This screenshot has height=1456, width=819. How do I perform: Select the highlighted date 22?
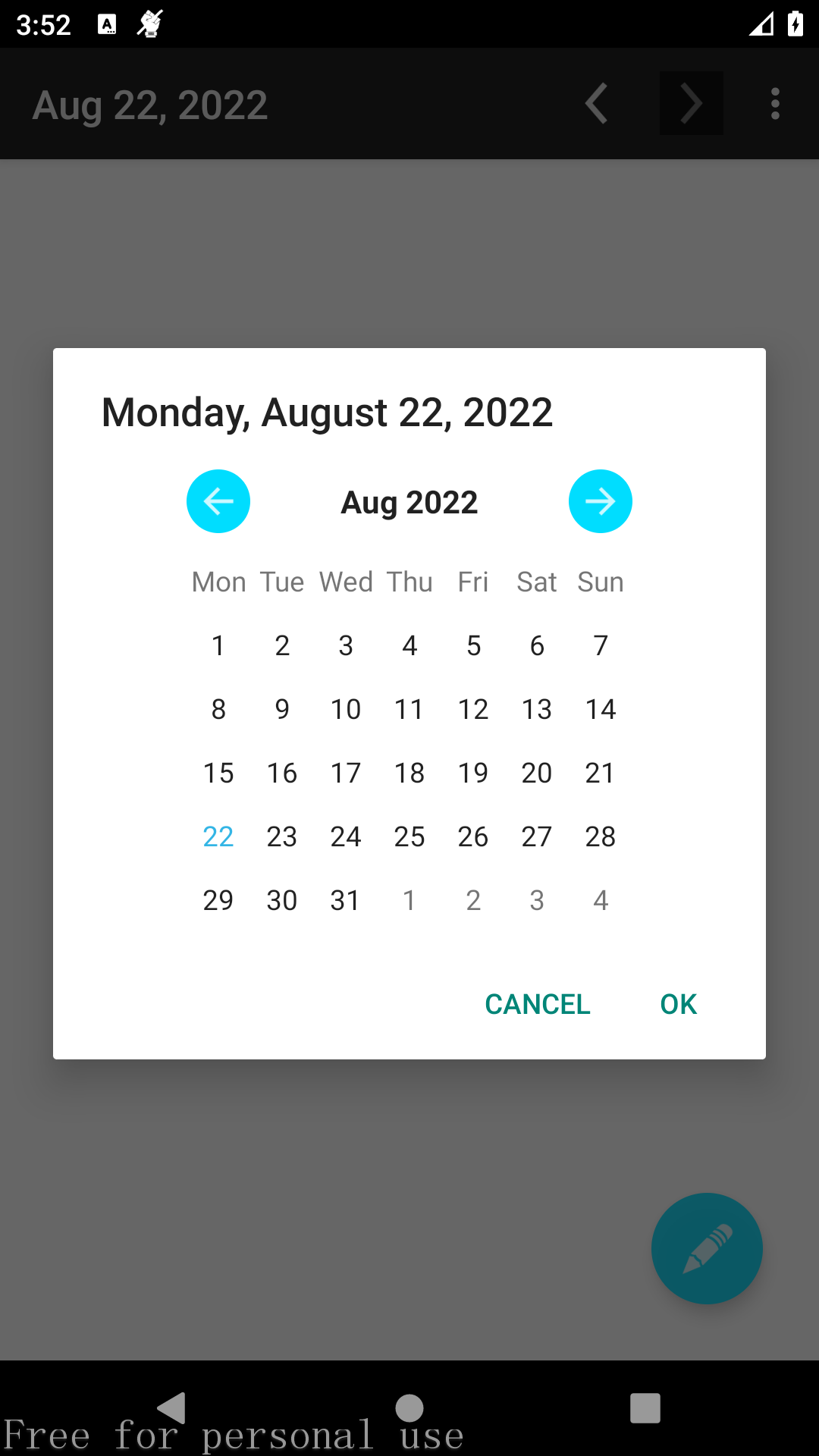coord(218,836)
